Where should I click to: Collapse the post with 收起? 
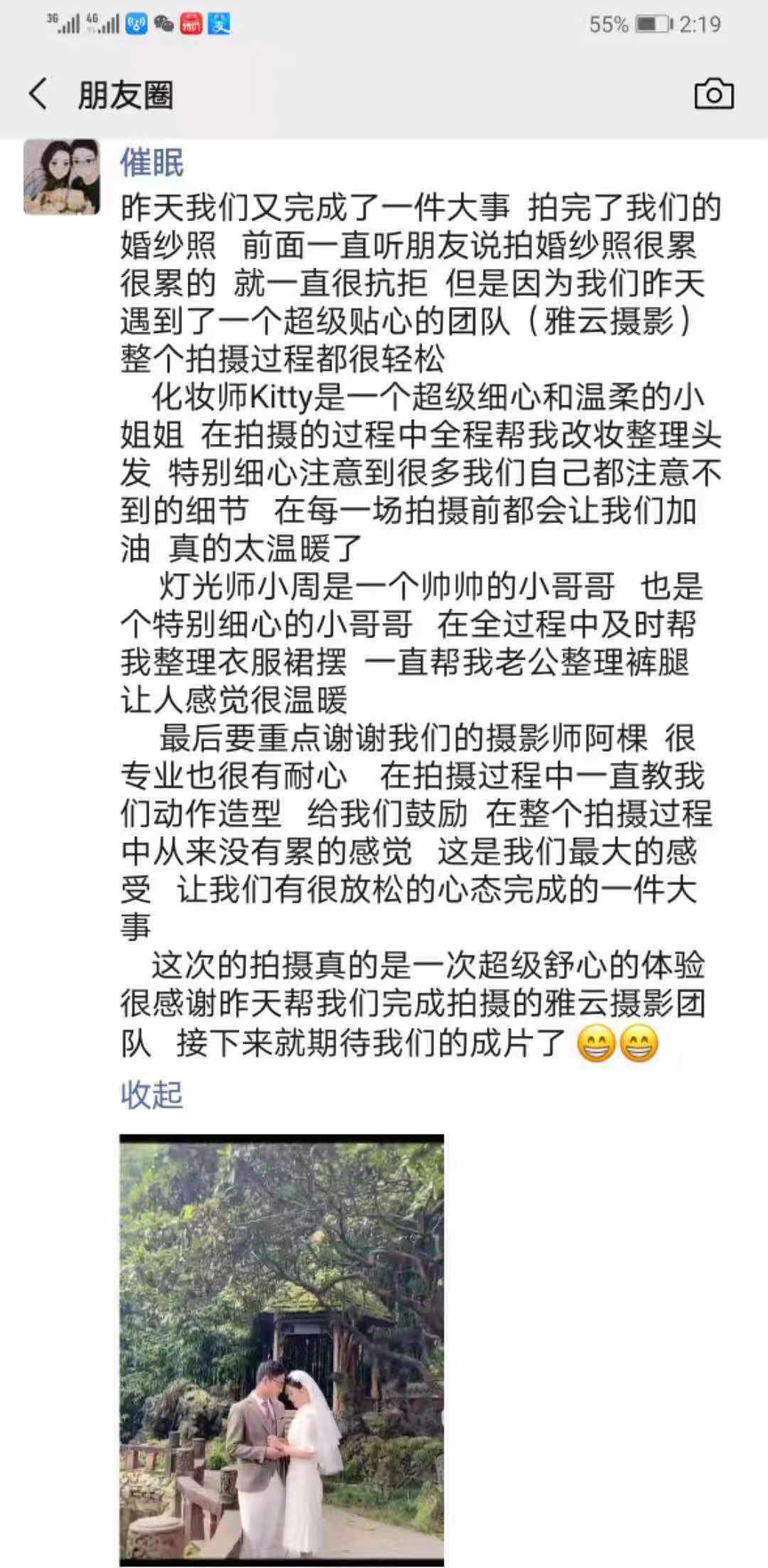151,1095
